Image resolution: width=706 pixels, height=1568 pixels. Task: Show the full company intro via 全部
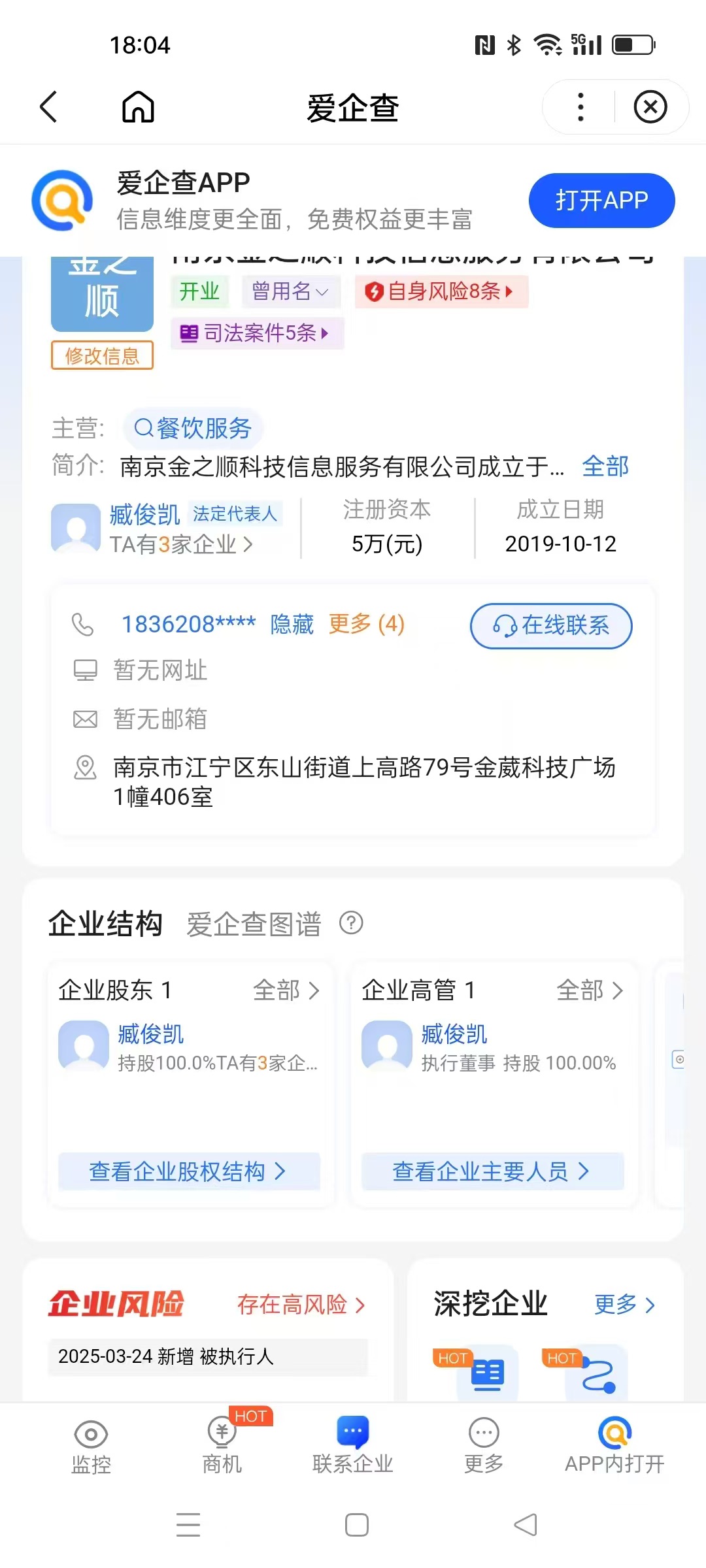pos(605,466)
